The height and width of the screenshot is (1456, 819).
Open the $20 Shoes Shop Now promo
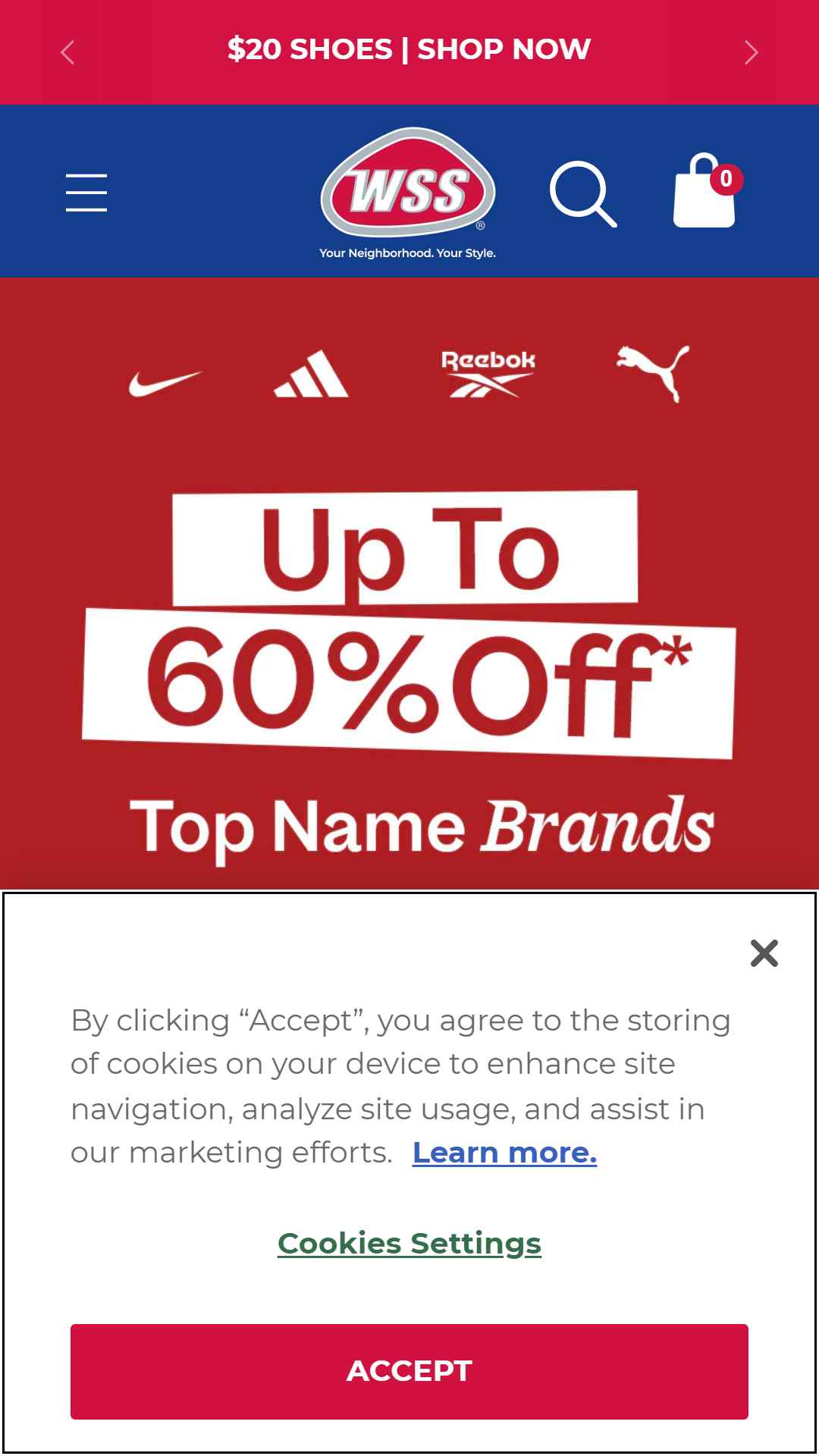click(x=409, y=50)
